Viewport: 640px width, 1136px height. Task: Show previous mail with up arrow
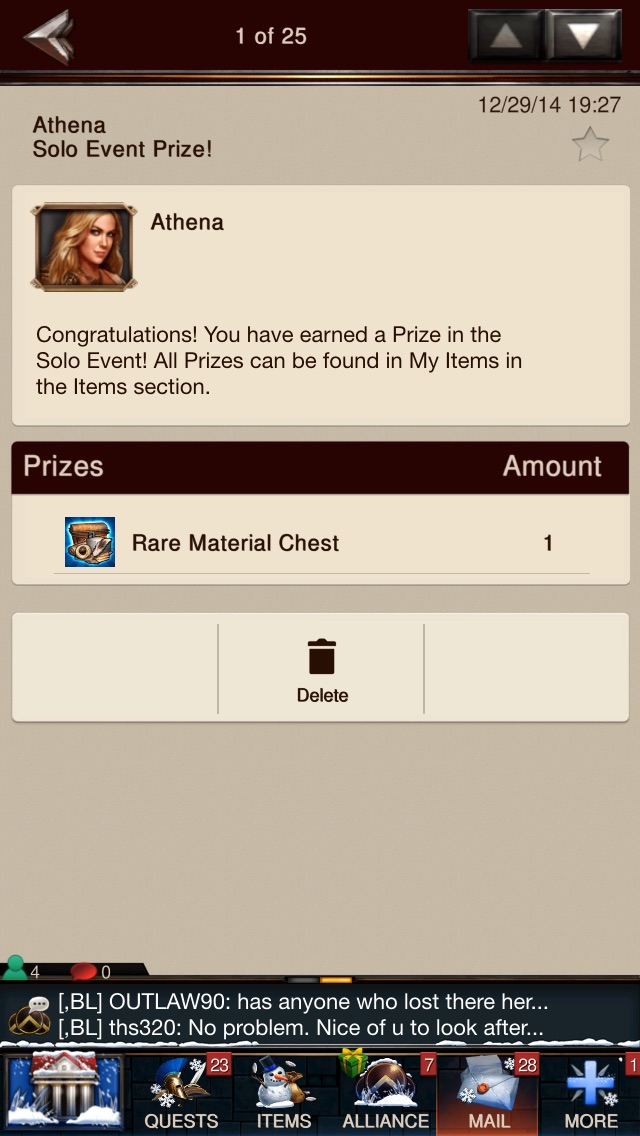point(506,35)
